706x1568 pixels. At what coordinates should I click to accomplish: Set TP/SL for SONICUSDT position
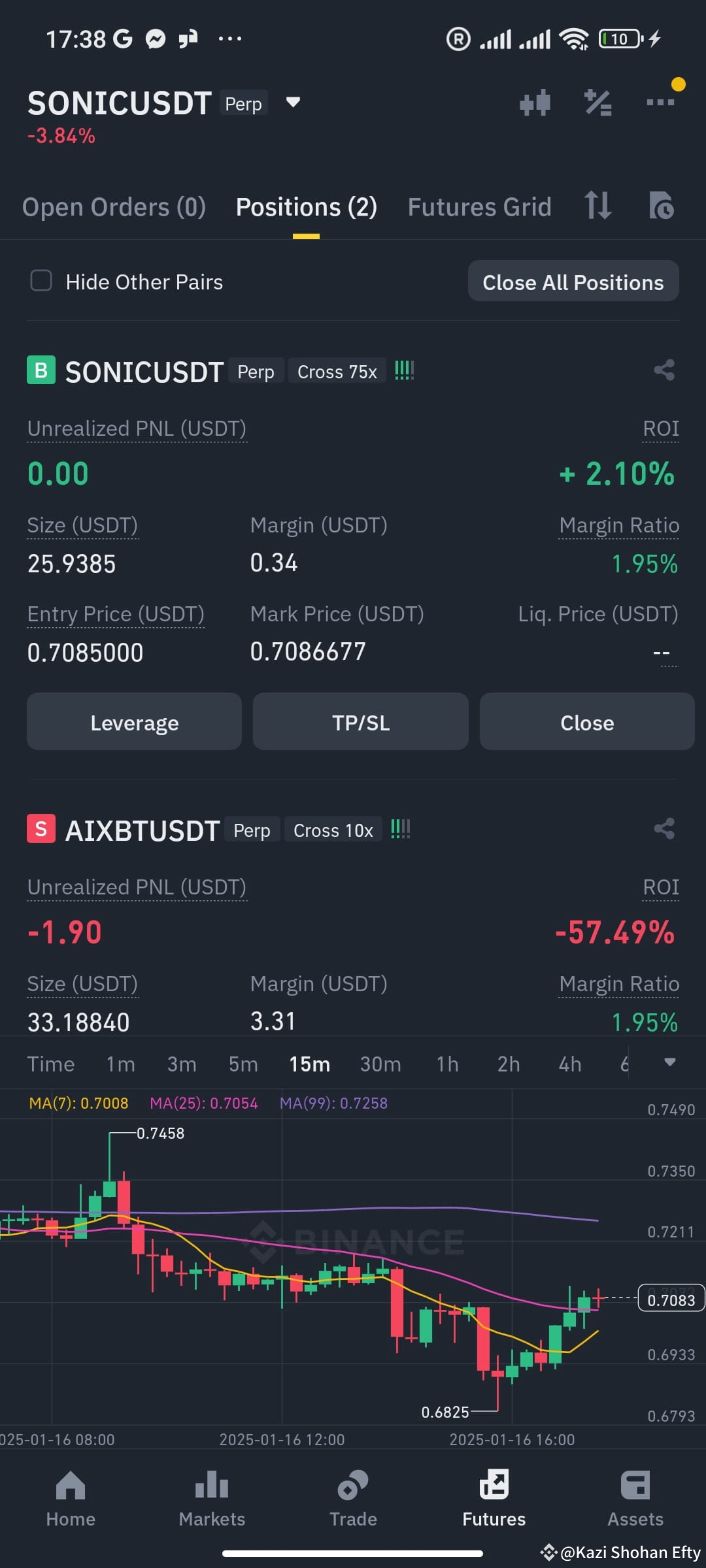(360, 722)
